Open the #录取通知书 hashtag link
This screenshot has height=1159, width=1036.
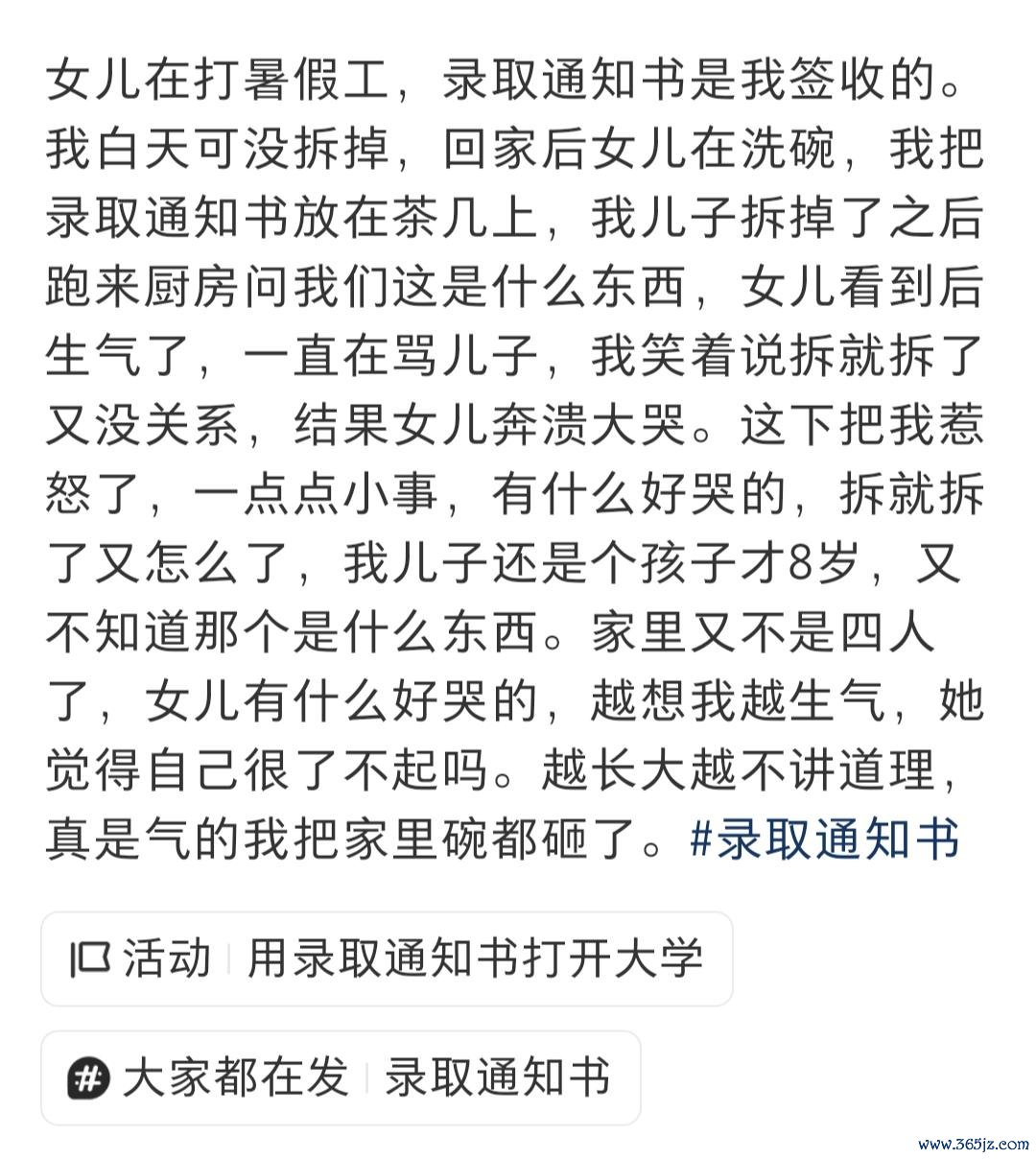pyautogui.click(x=825, y=840)
